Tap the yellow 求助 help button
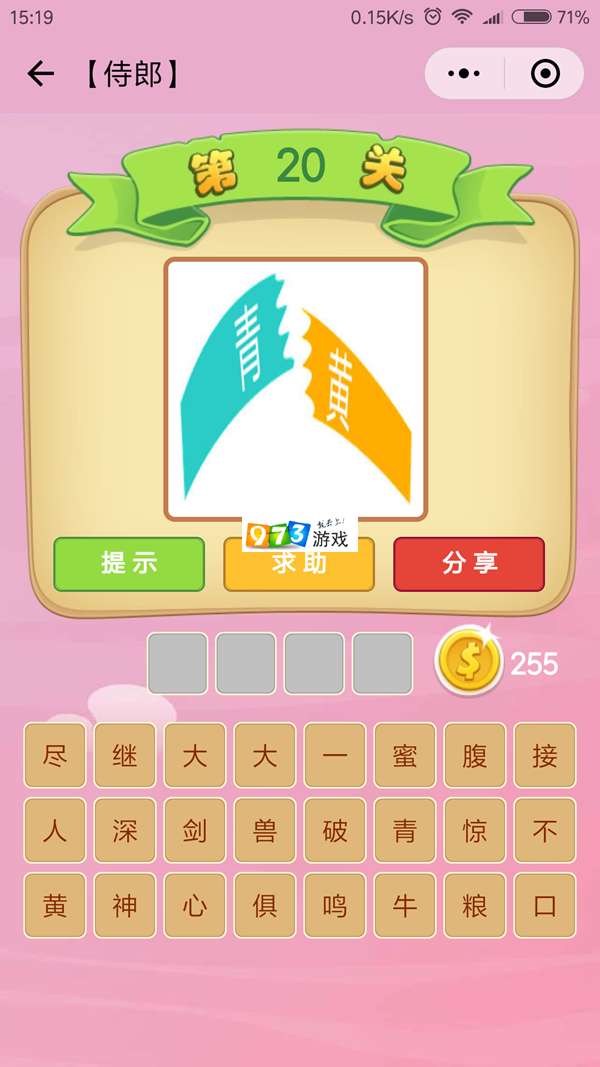Screen dimensions: 600x1067 click(x=299, y=566)
